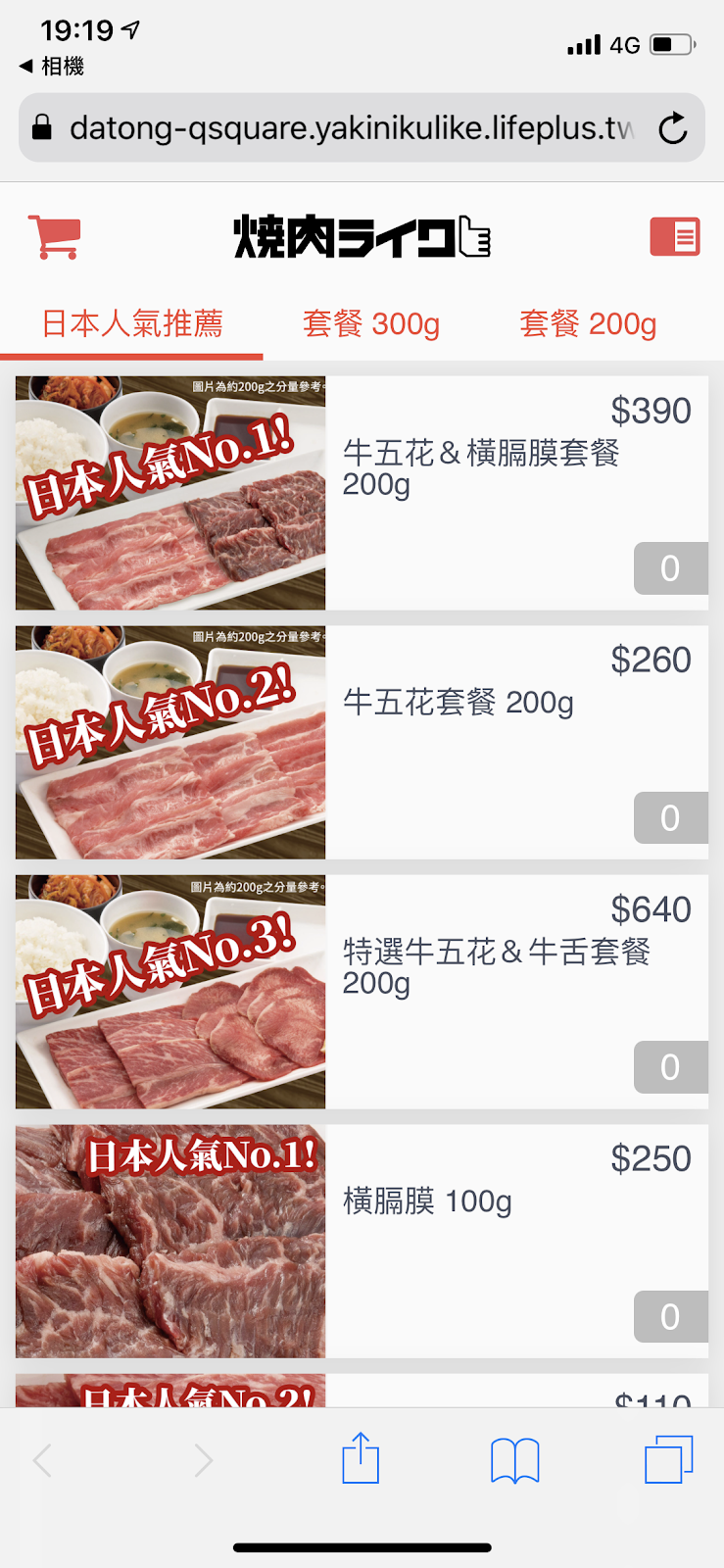
Task: Reload the page in Safari
Action: pos(672,128)
